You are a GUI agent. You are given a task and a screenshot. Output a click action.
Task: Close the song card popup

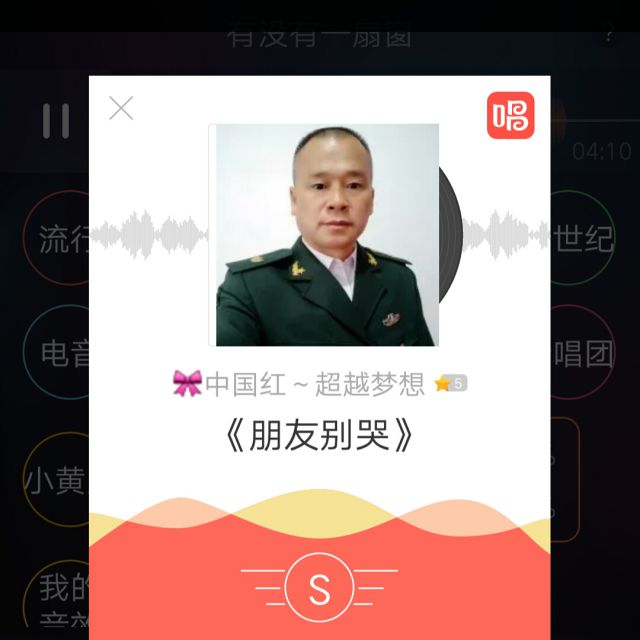[x=121, y=108]
